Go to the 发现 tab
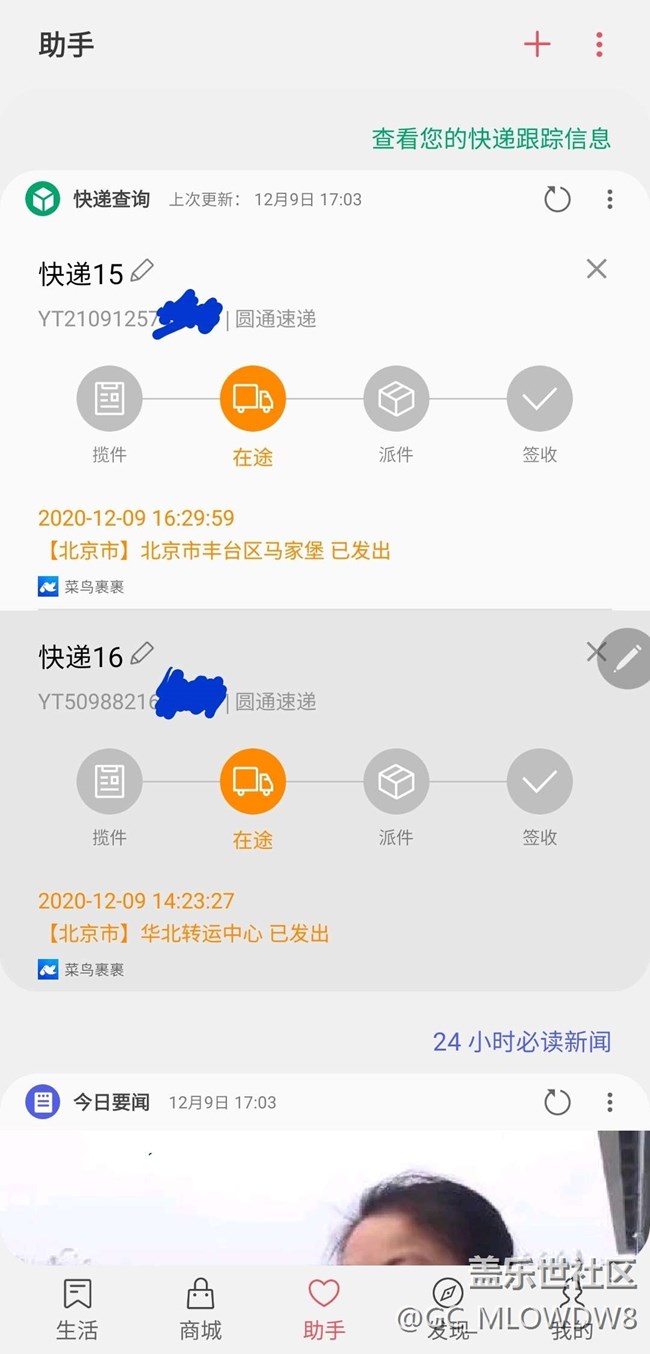Screen dimensions: 650x1354 click(x=447, y=1309)
